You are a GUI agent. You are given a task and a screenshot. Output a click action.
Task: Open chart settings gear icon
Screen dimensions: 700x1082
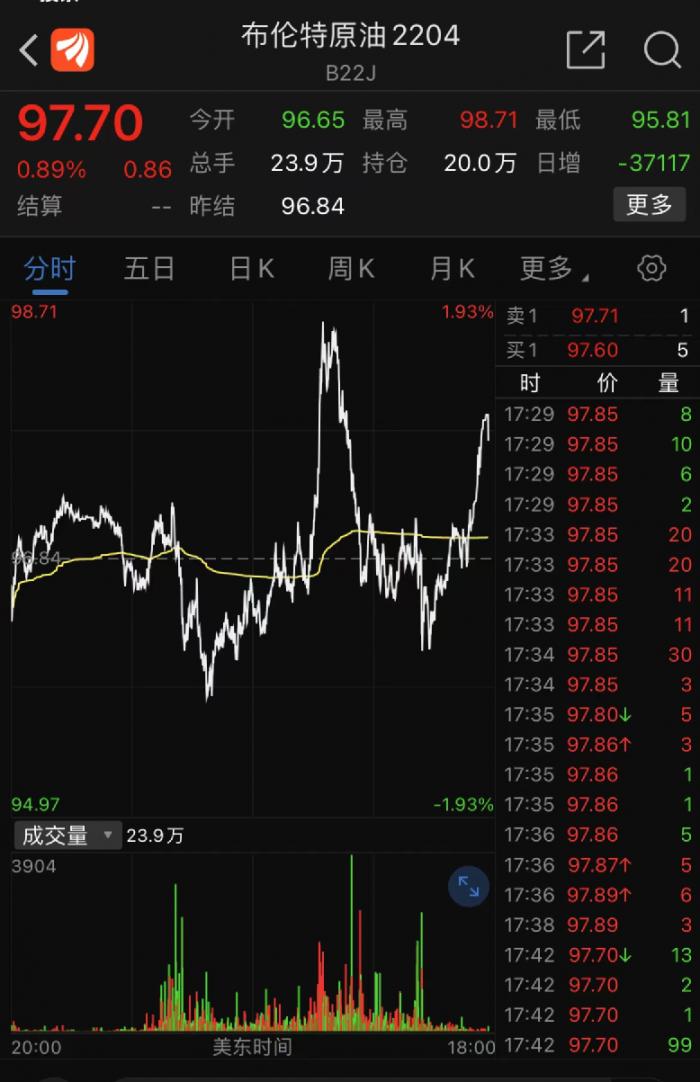pos(651,268)
